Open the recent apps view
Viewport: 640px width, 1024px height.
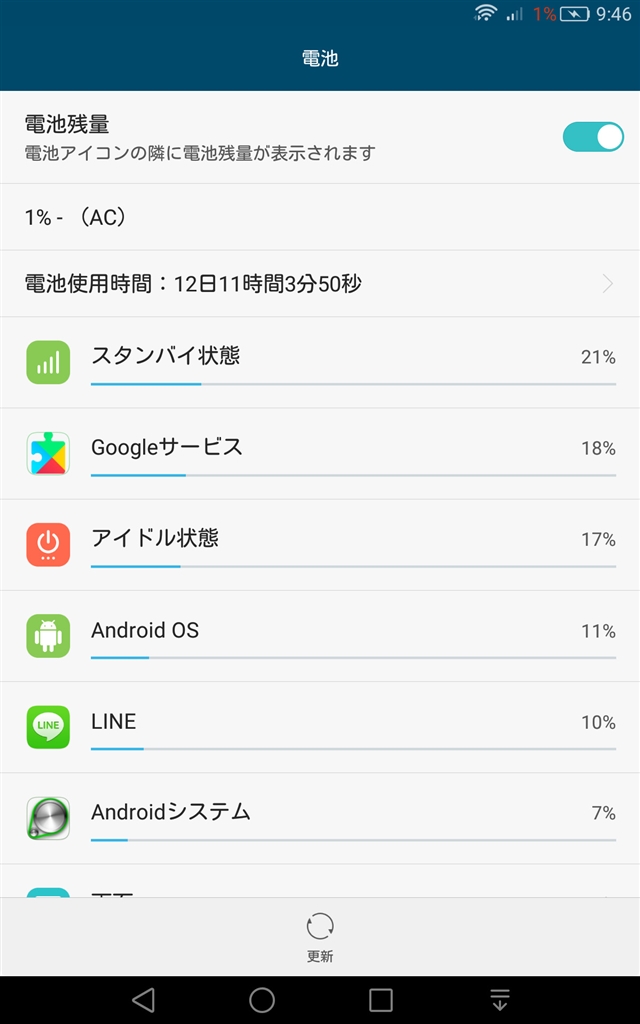[381, 1000]
